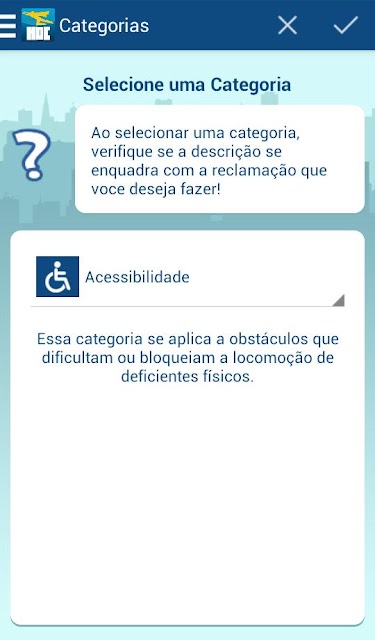Expand the Acessibilidade category dropdown

[x=188, y=278]
